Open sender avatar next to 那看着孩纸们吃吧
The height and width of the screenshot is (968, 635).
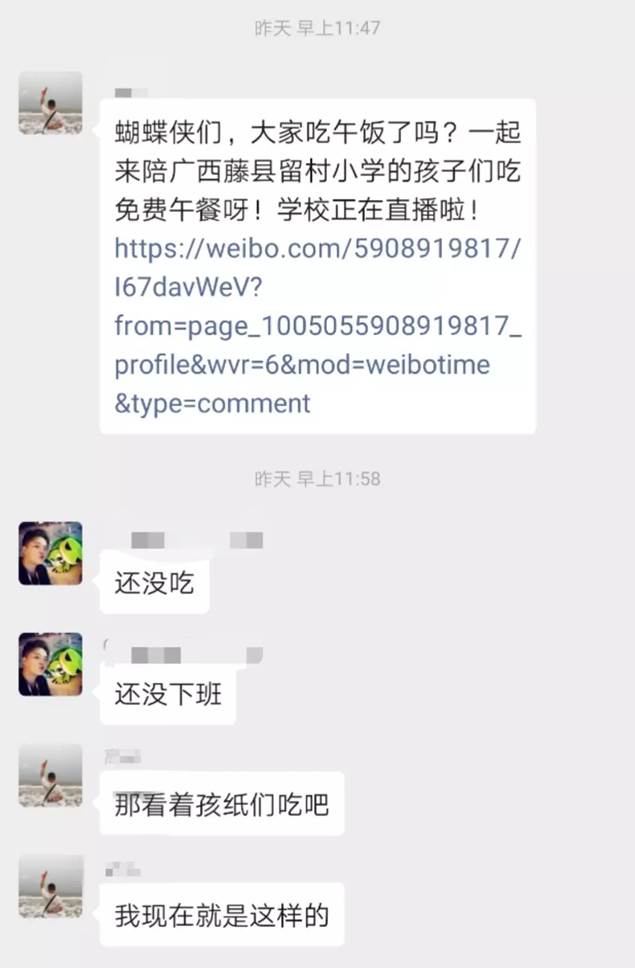pyautogui.click(x=50, y=775)
